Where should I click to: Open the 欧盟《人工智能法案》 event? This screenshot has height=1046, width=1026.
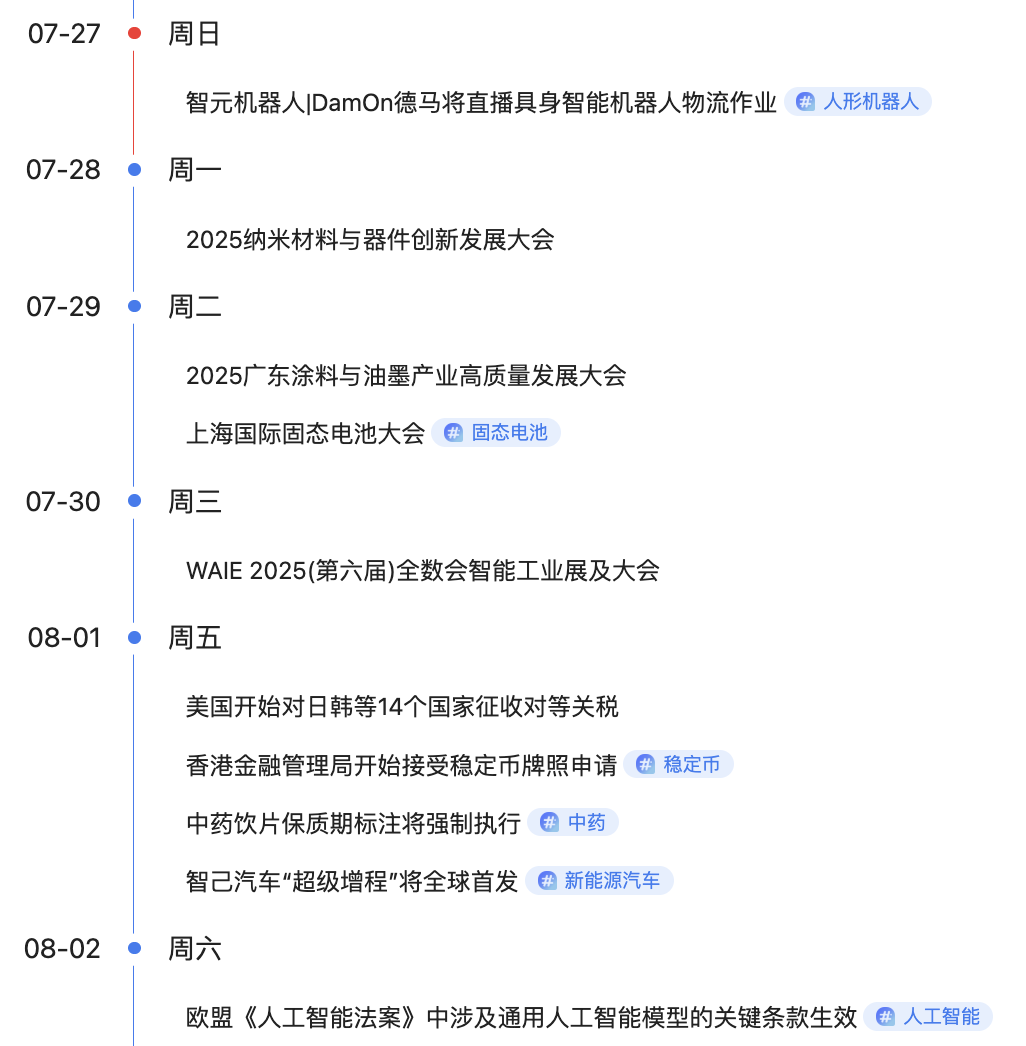[522, 1017]
